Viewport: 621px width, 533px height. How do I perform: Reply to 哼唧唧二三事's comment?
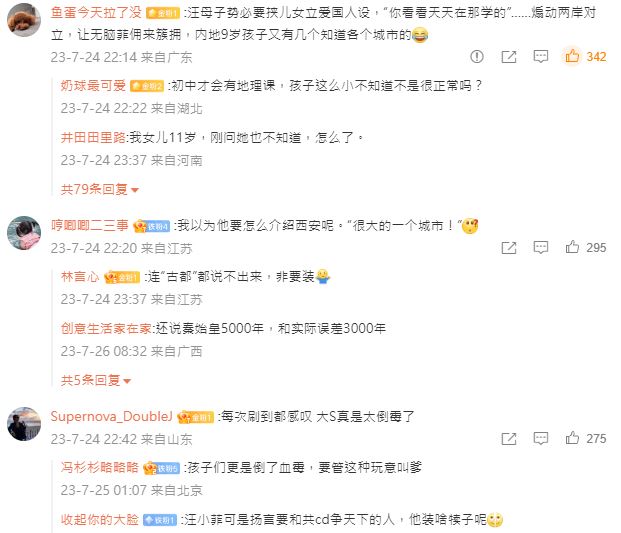tap(541, 247)
